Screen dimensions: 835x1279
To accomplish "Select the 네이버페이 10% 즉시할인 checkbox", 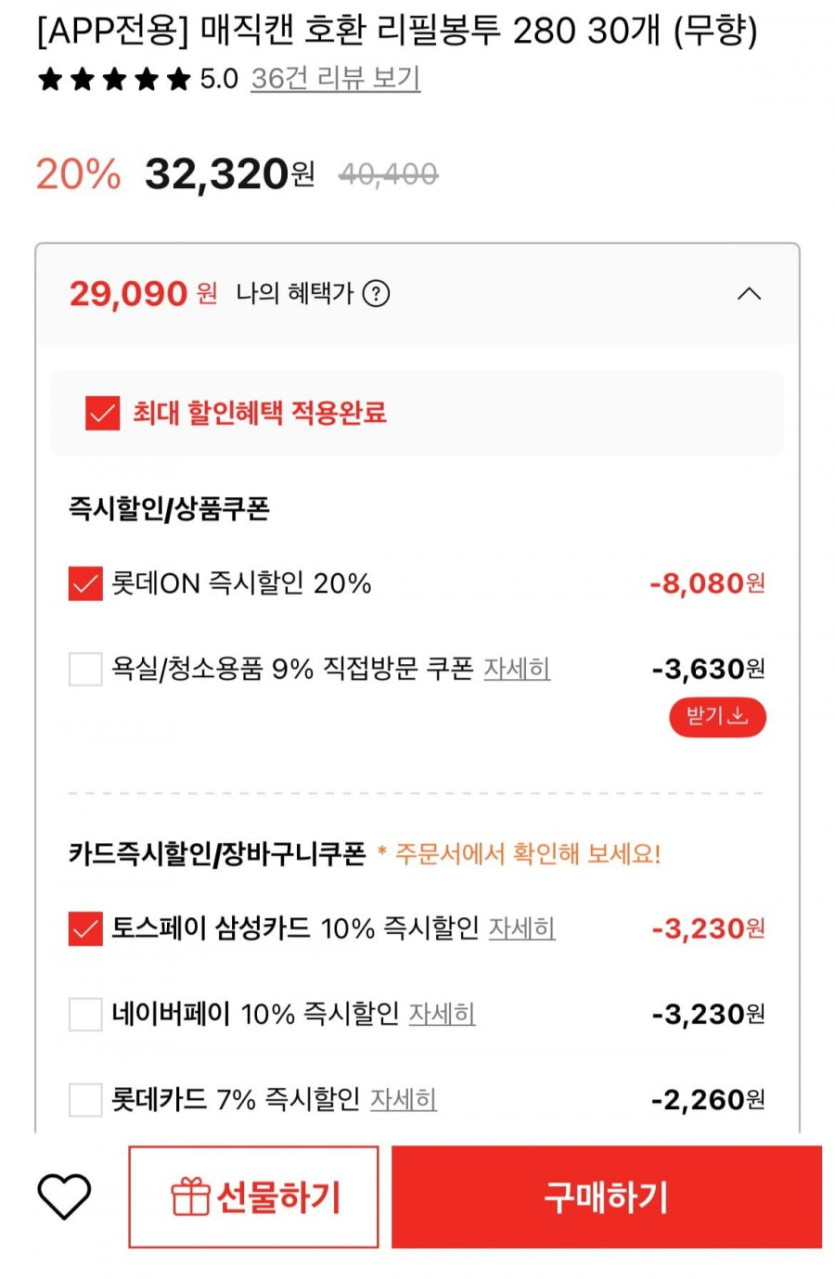I will point(85,1014).
